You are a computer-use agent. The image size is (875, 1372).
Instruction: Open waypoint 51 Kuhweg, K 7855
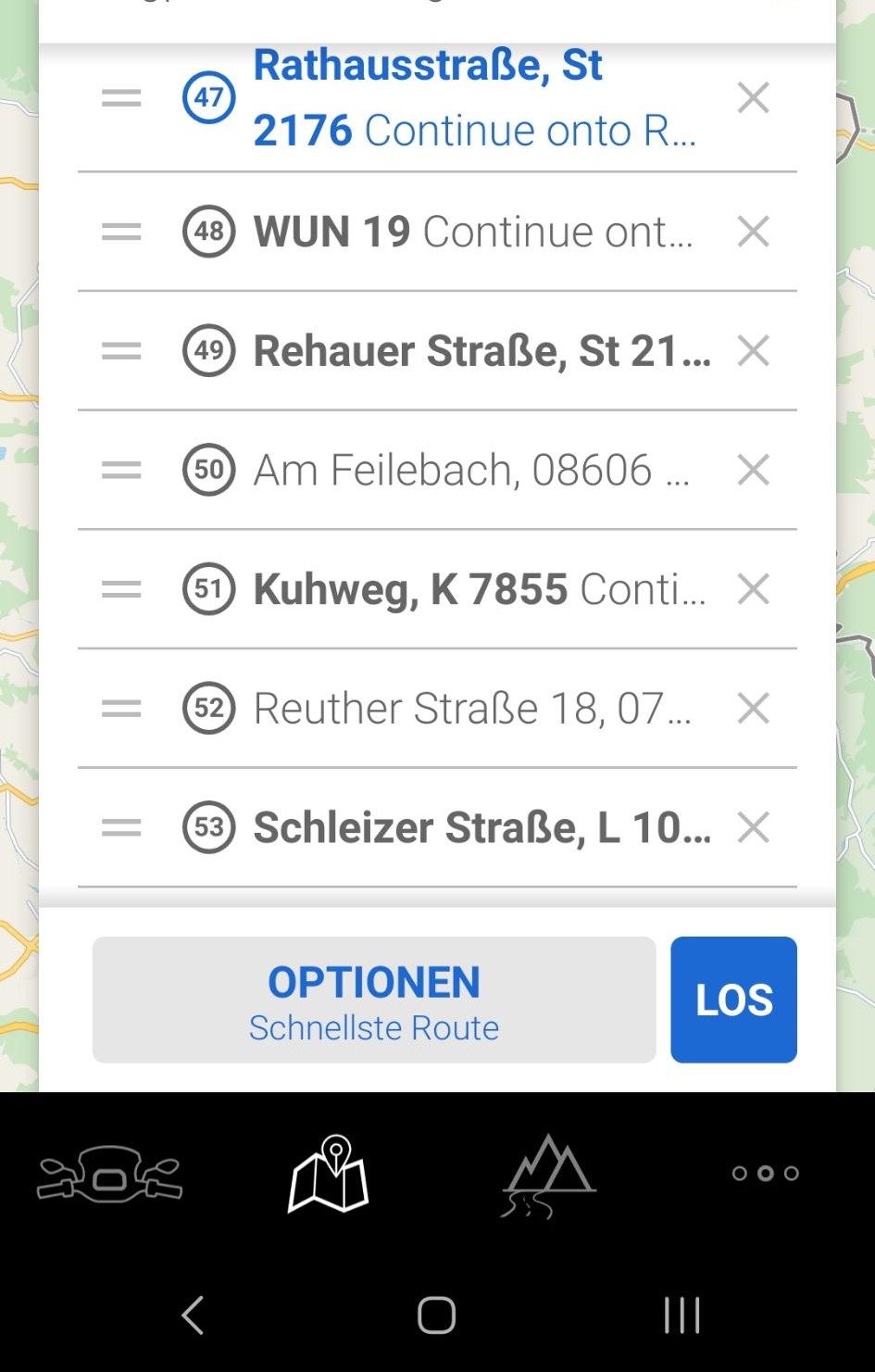point(479,589)
